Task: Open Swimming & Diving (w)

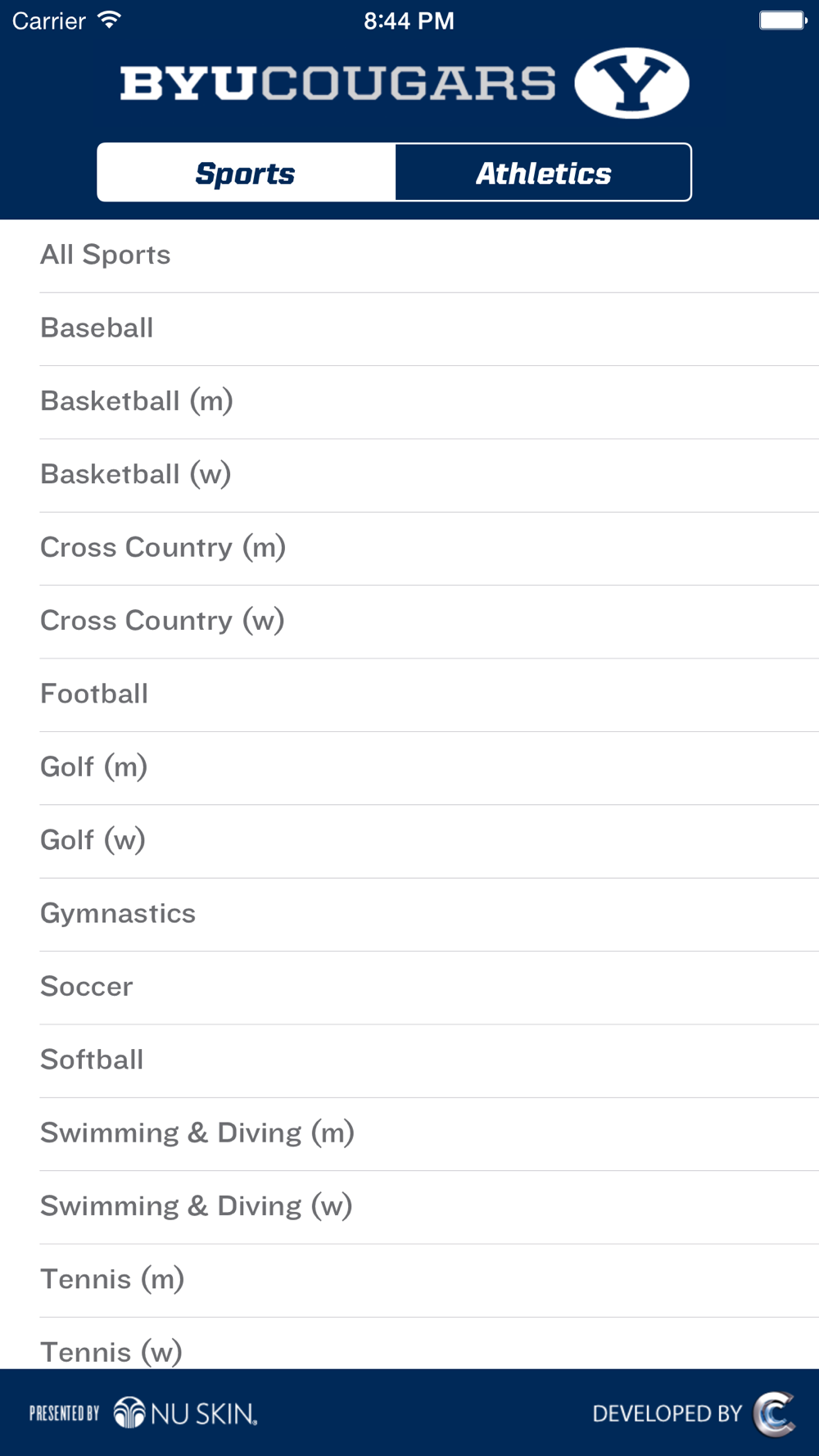Action: (409, 1207)
